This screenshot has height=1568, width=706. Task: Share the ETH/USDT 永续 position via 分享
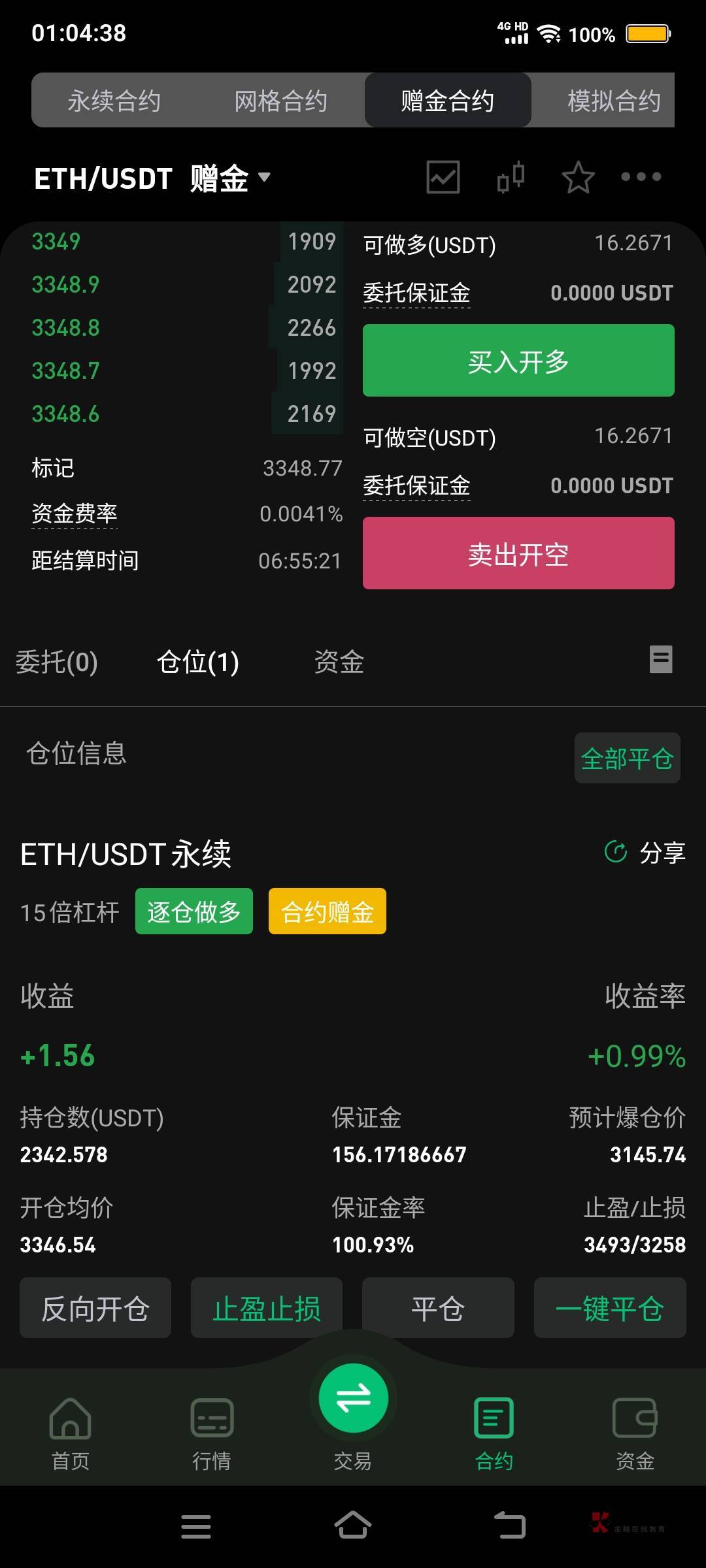pos(645,853)
